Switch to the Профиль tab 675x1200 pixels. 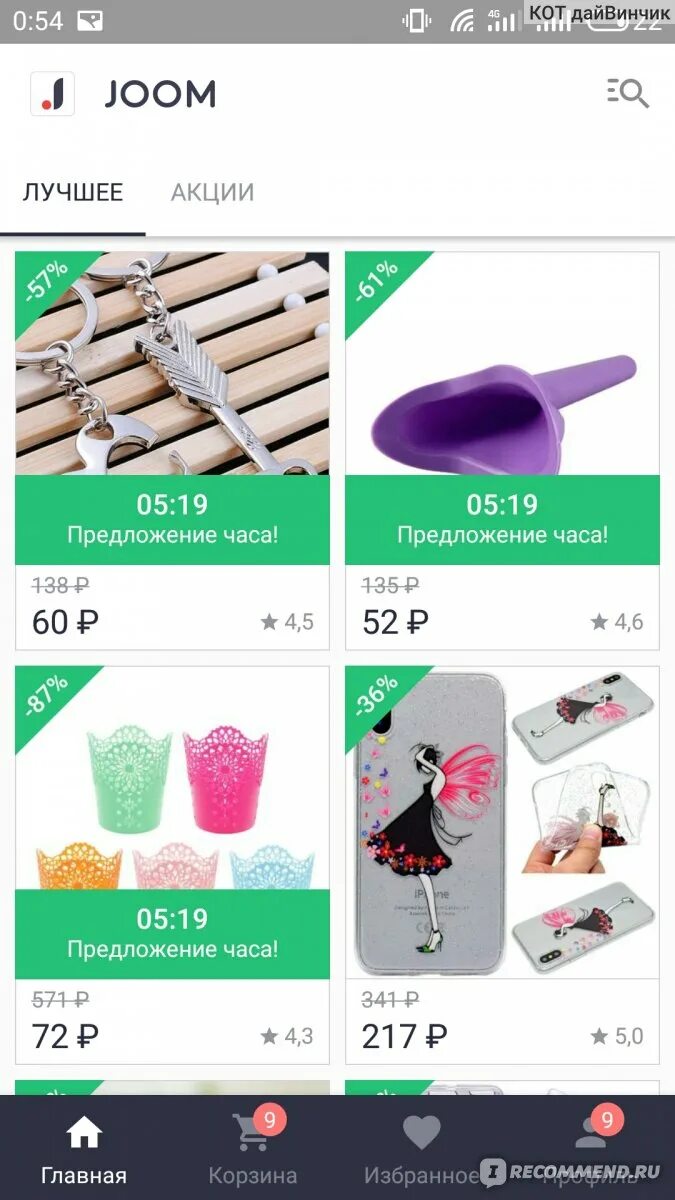pyautogui.click(x=590, y=1150)
